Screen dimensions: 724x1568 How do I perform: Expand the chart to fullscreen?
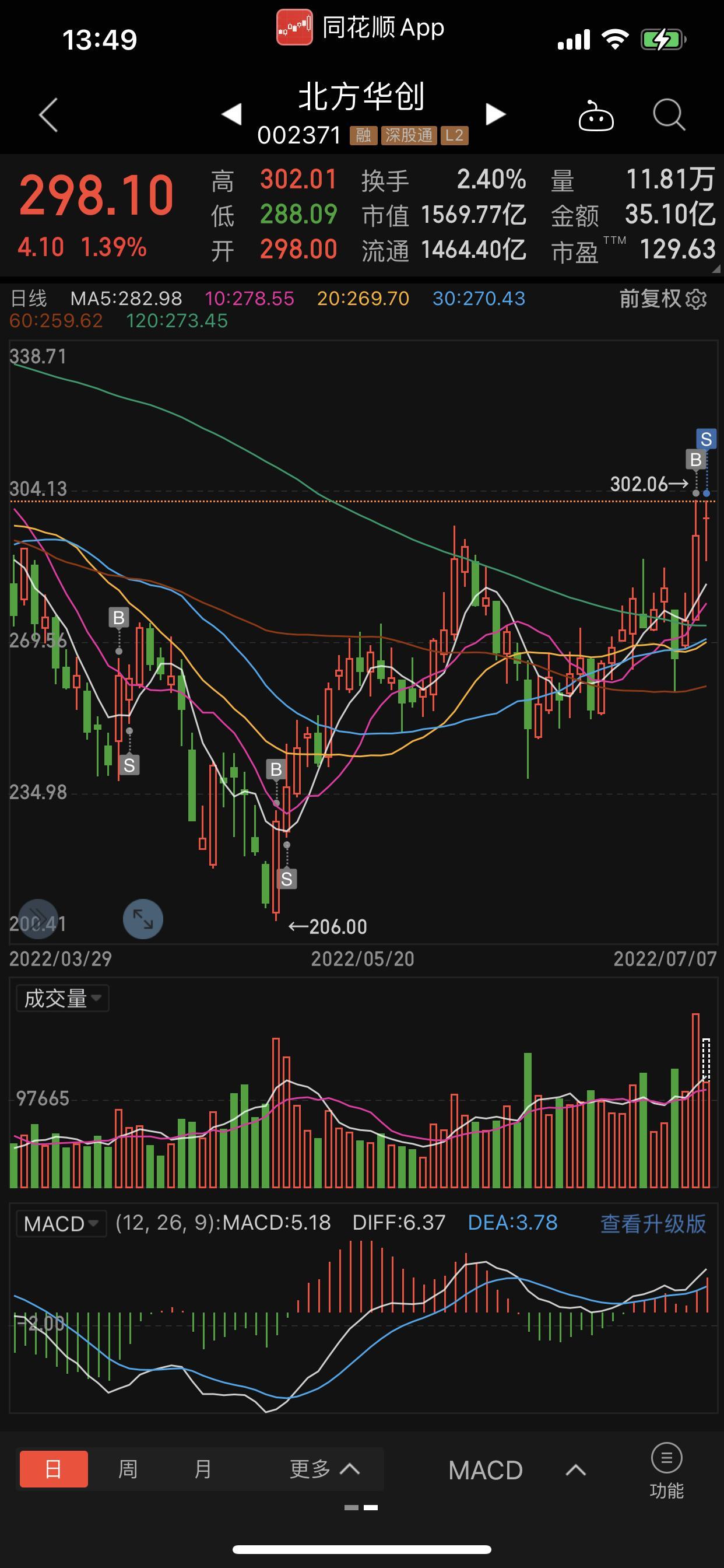[x=143, y=919]
